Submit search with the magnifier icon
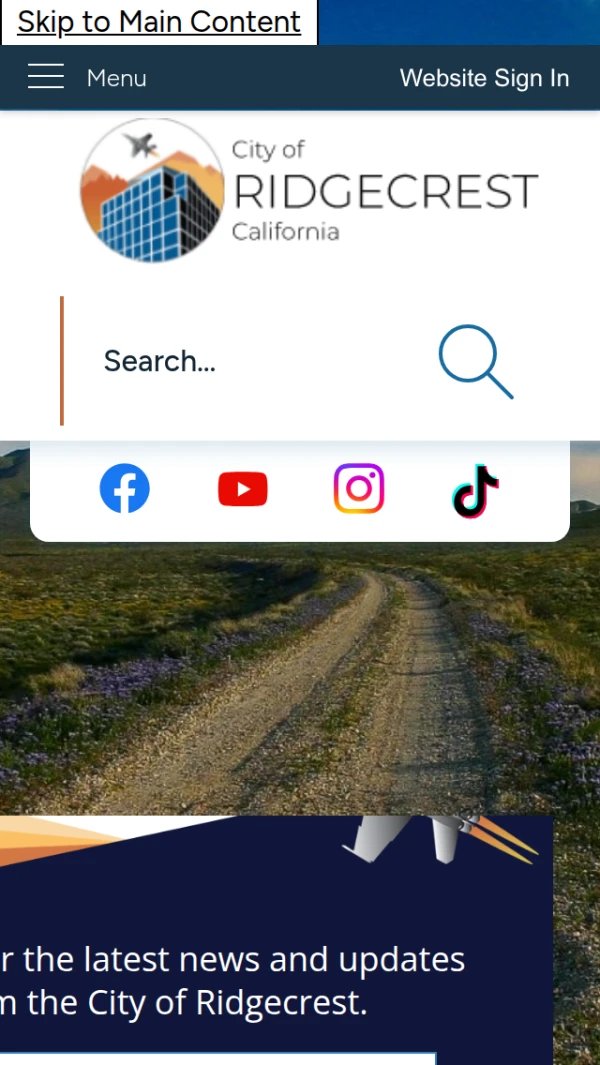 point(476,361)
